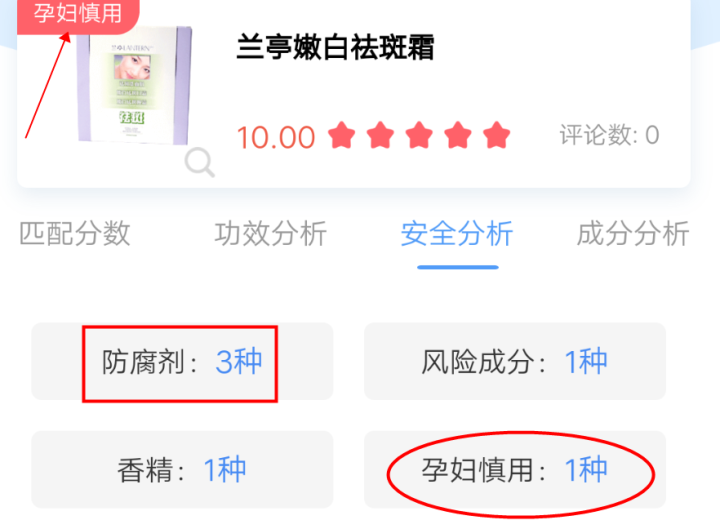Switch to the 匹配分数 tab

tap(75, 234)
